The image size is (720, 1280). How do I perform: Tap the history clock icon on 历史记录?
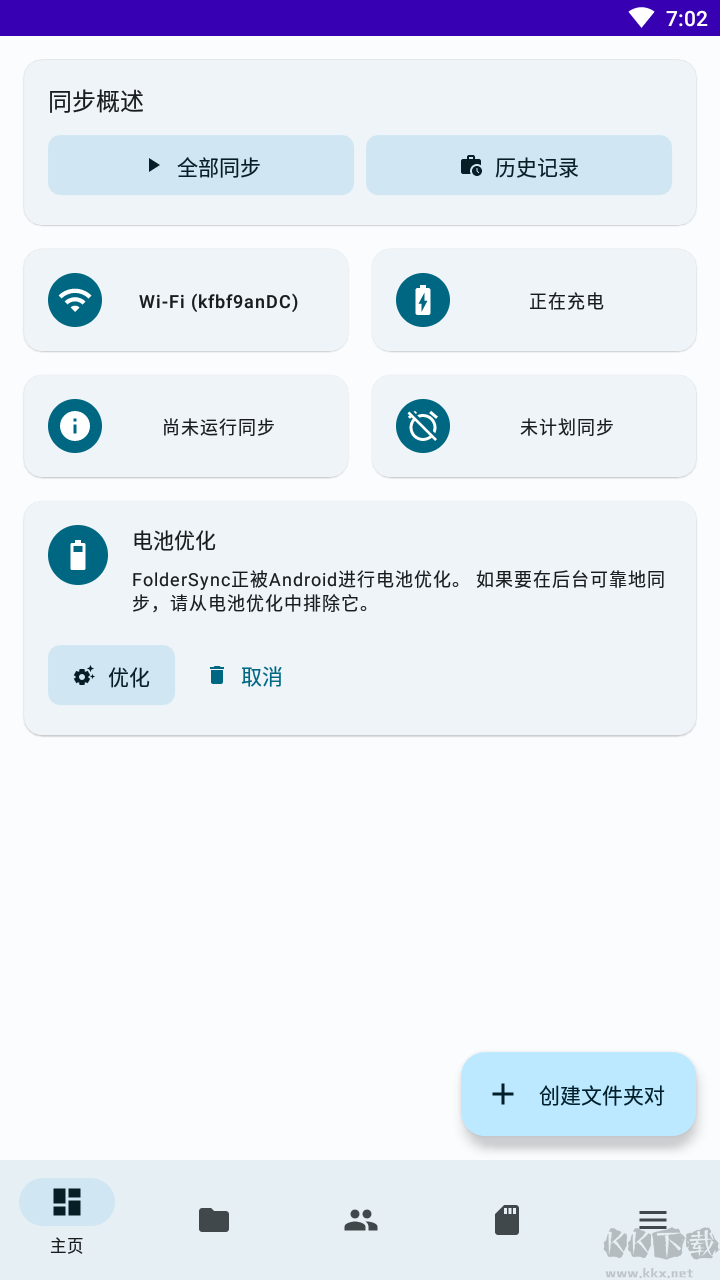[473, 165]
